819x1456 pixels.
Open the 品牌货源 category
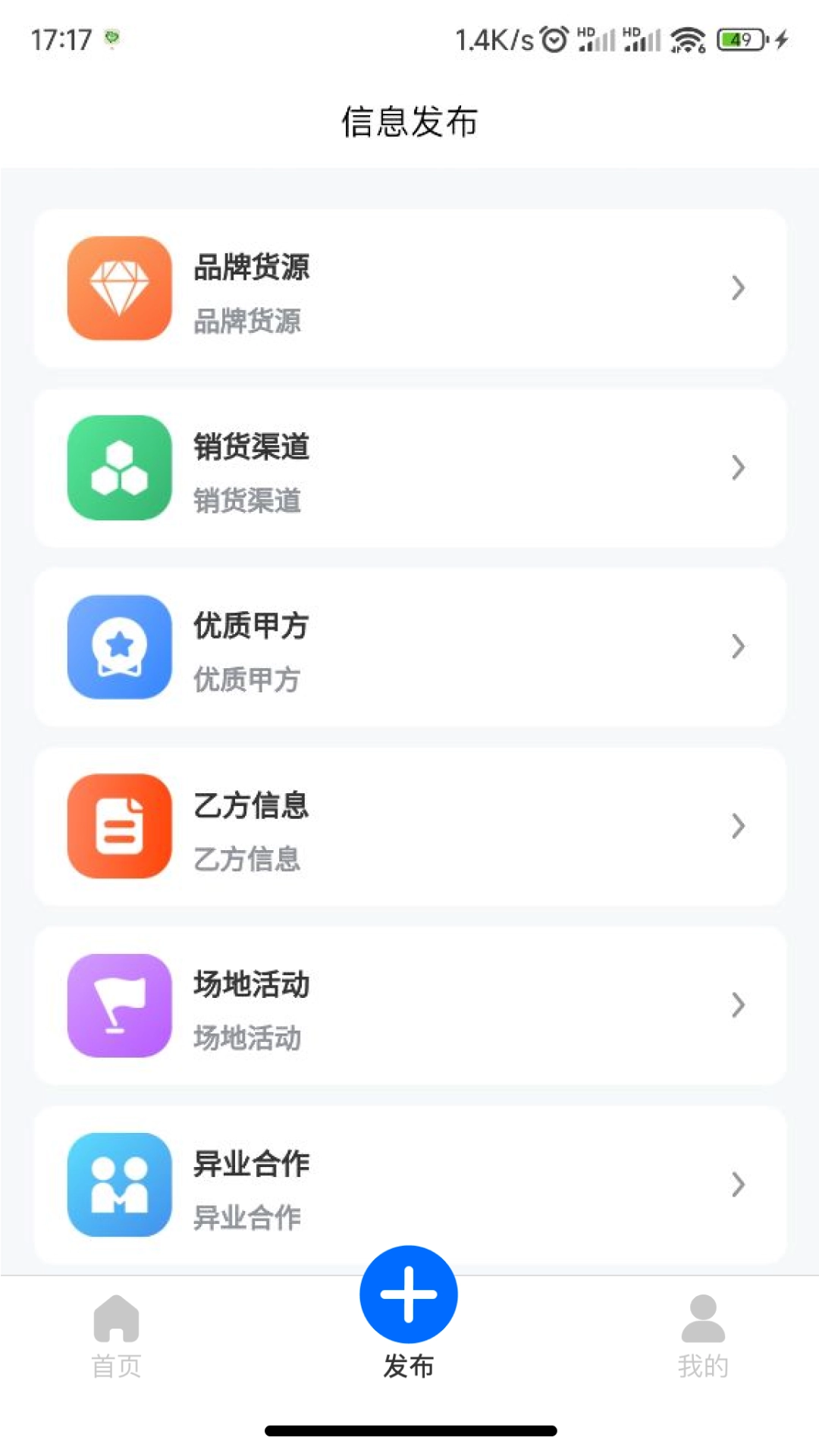409,288
